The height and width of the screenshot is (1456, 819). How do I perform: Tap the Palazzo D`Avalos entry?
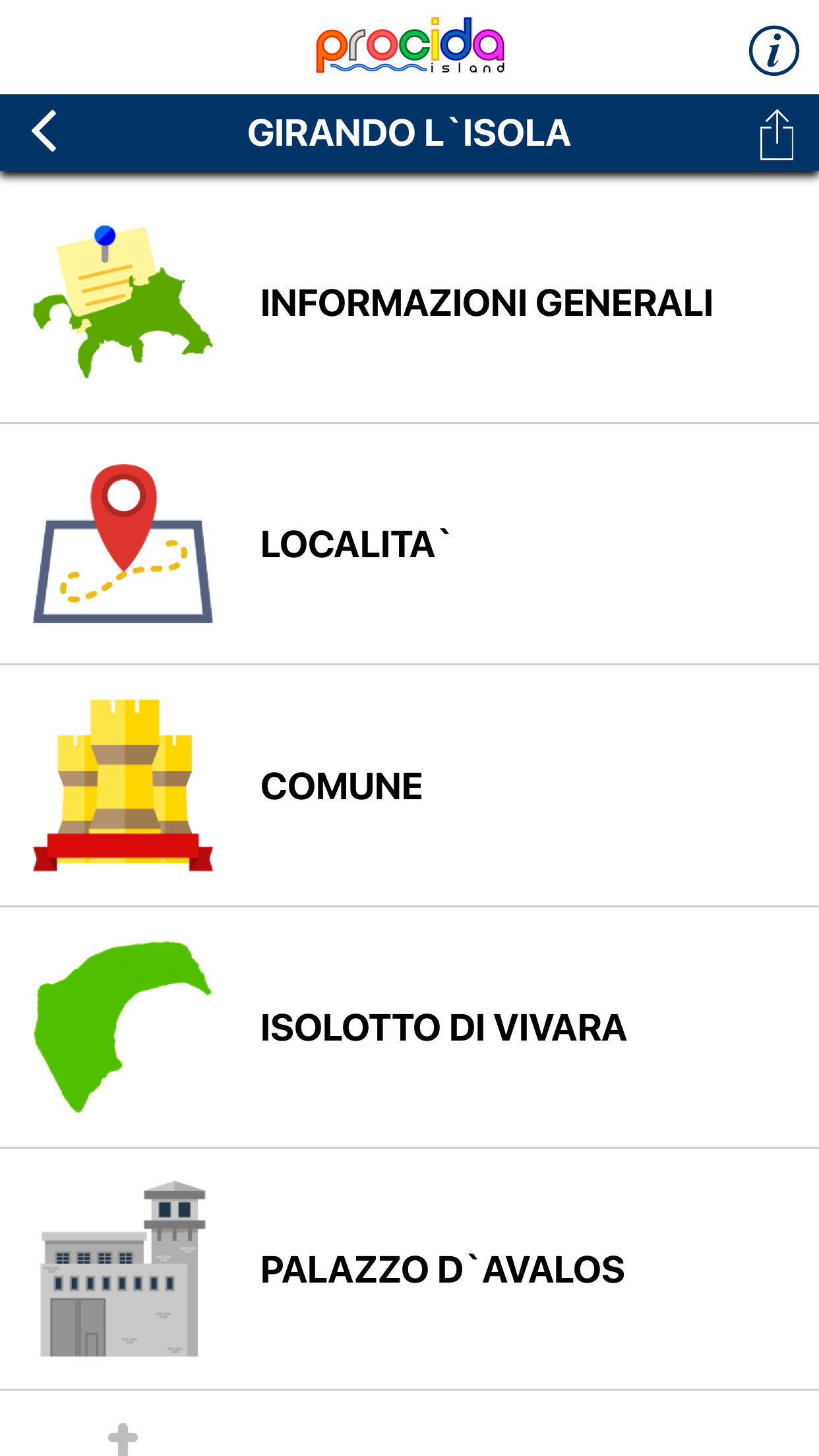tap(442, 1269)
